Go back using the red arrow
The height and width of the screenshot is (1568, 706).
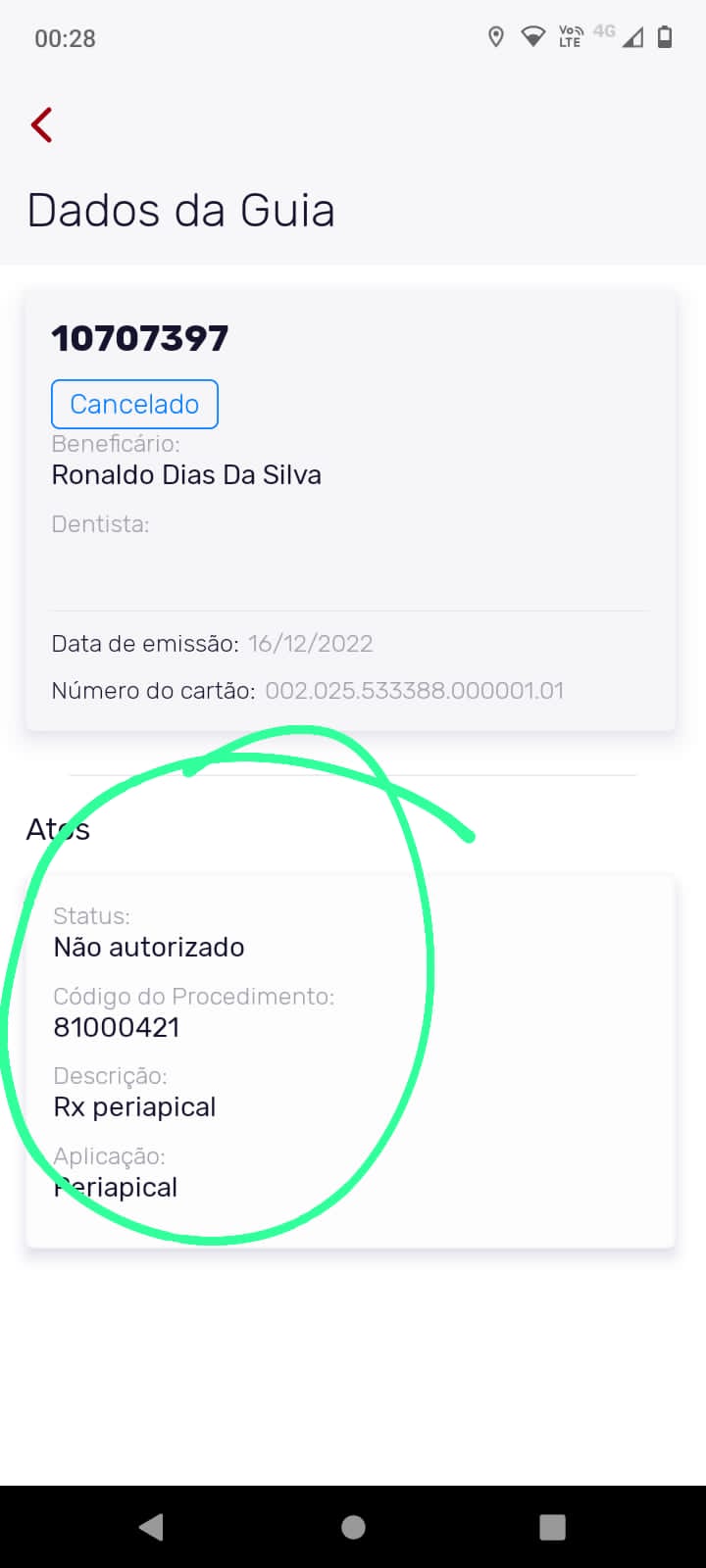pos(42,125)
